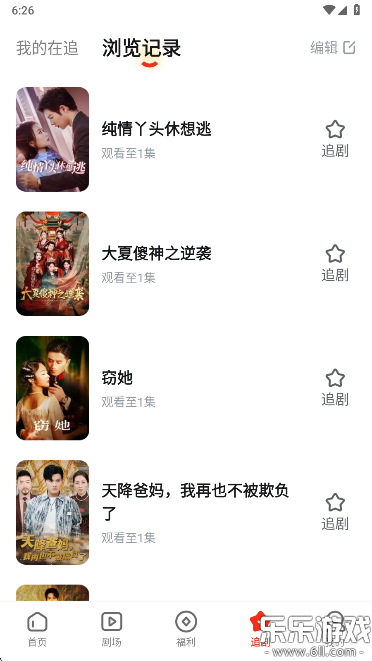
Task: Switch to the 我的在追 tab
Action: (47, 48)
